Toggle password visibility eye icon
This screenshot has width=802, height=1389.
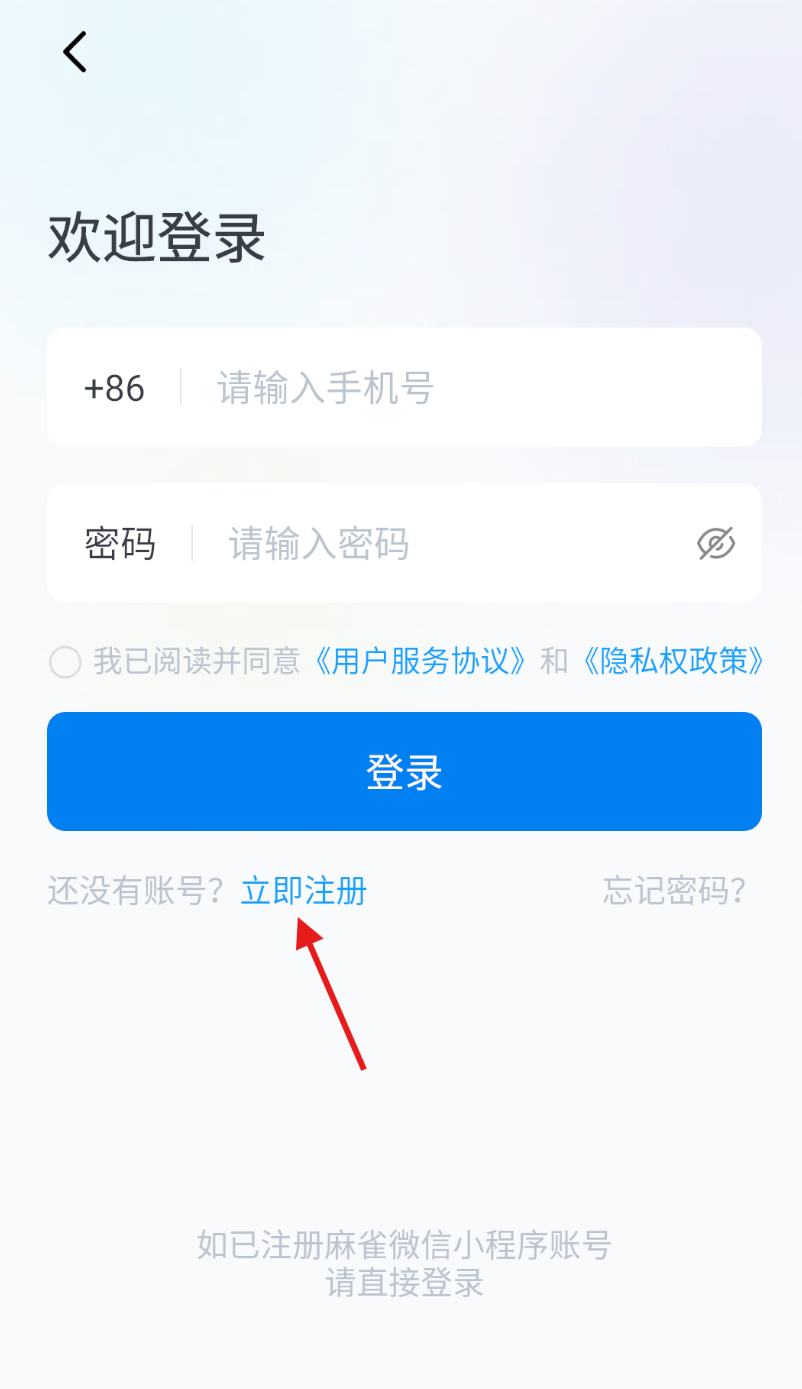(715, 544)
